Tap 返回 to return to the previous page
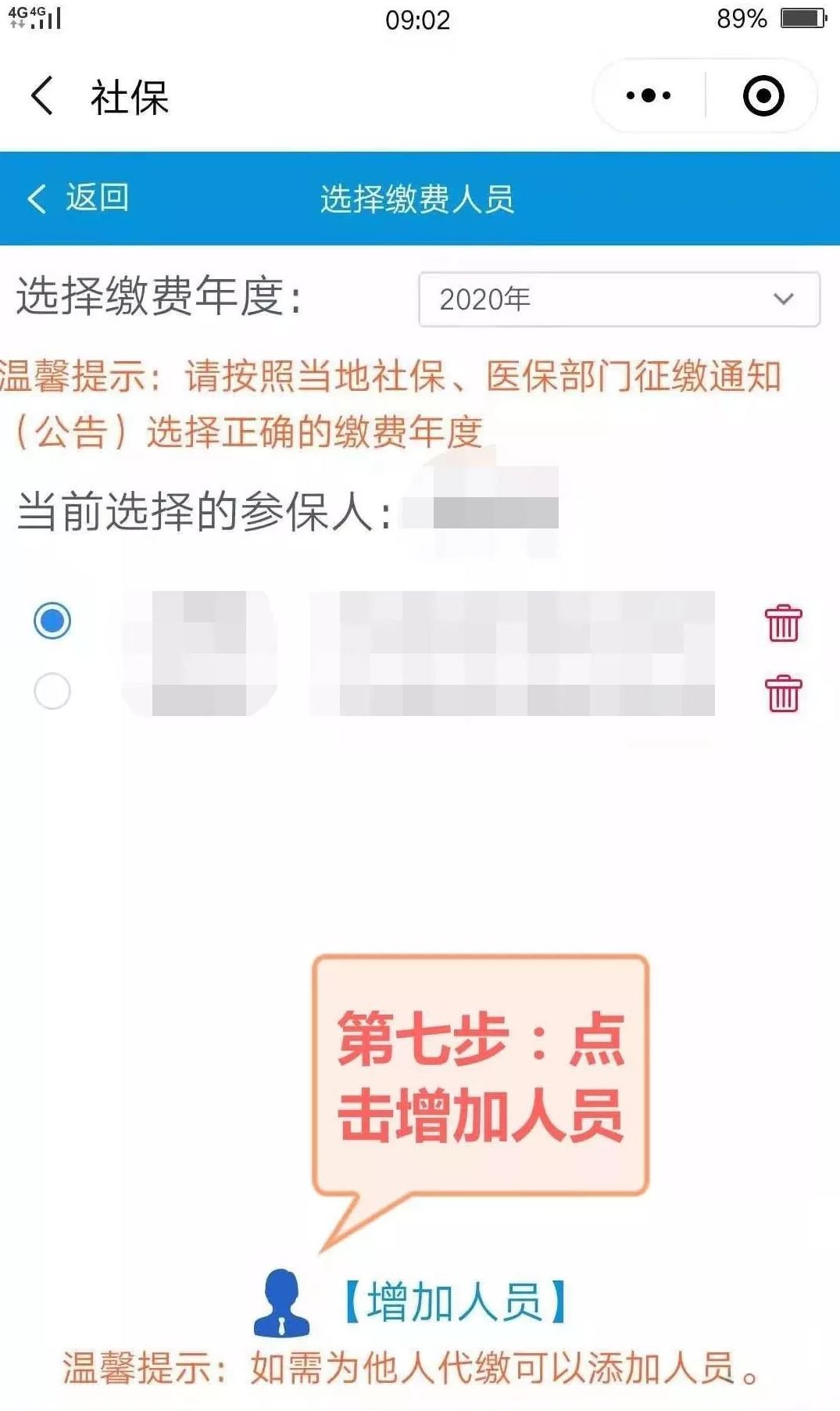Image resolution: width=840 pixels, height=1411 pixels. click(x=78, y=199)
